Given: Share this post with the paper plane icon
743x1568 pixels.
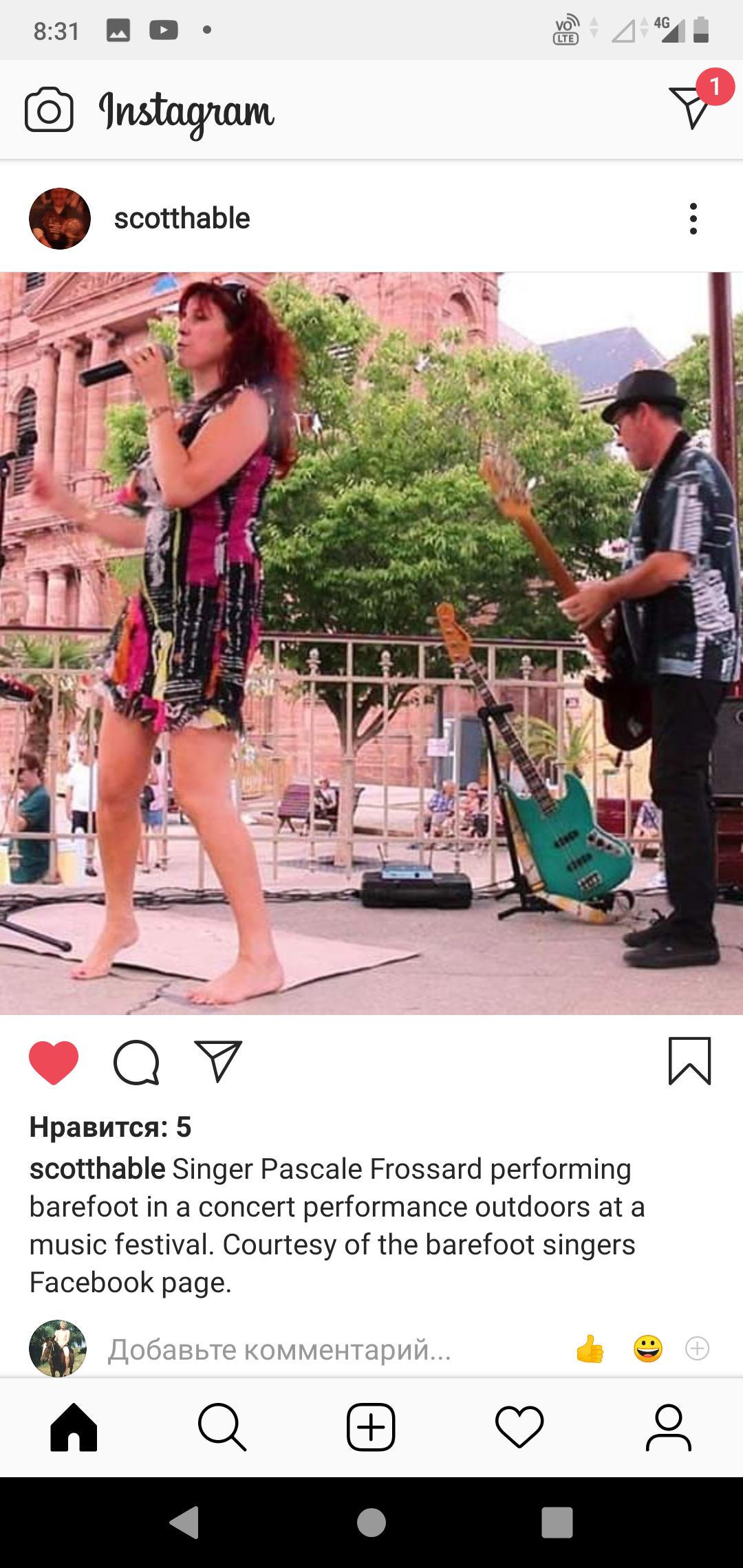Looking at the screenshot, I should tap(219, 1061).
